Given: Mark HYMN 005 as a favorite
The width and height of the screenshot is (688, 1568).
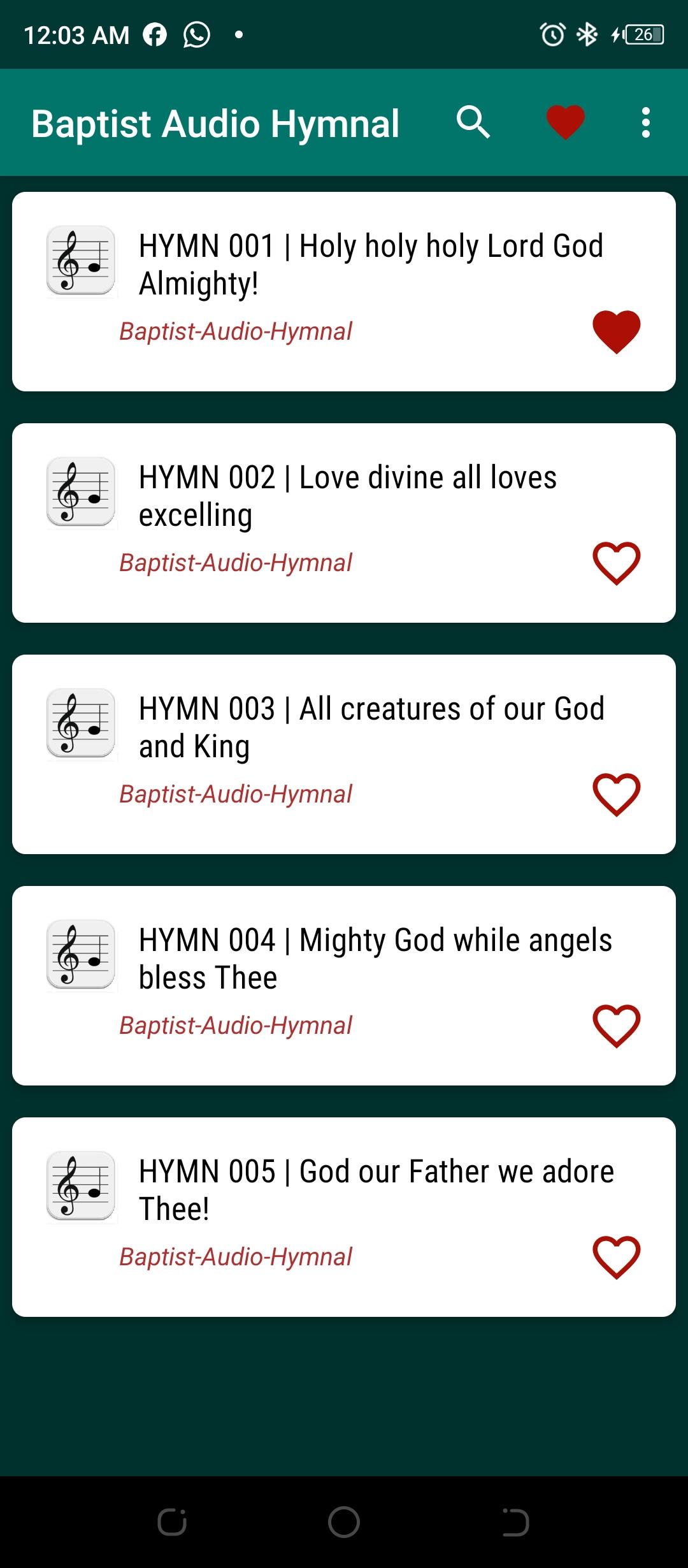Looking at the screenshot, I should pos(616,1257).
